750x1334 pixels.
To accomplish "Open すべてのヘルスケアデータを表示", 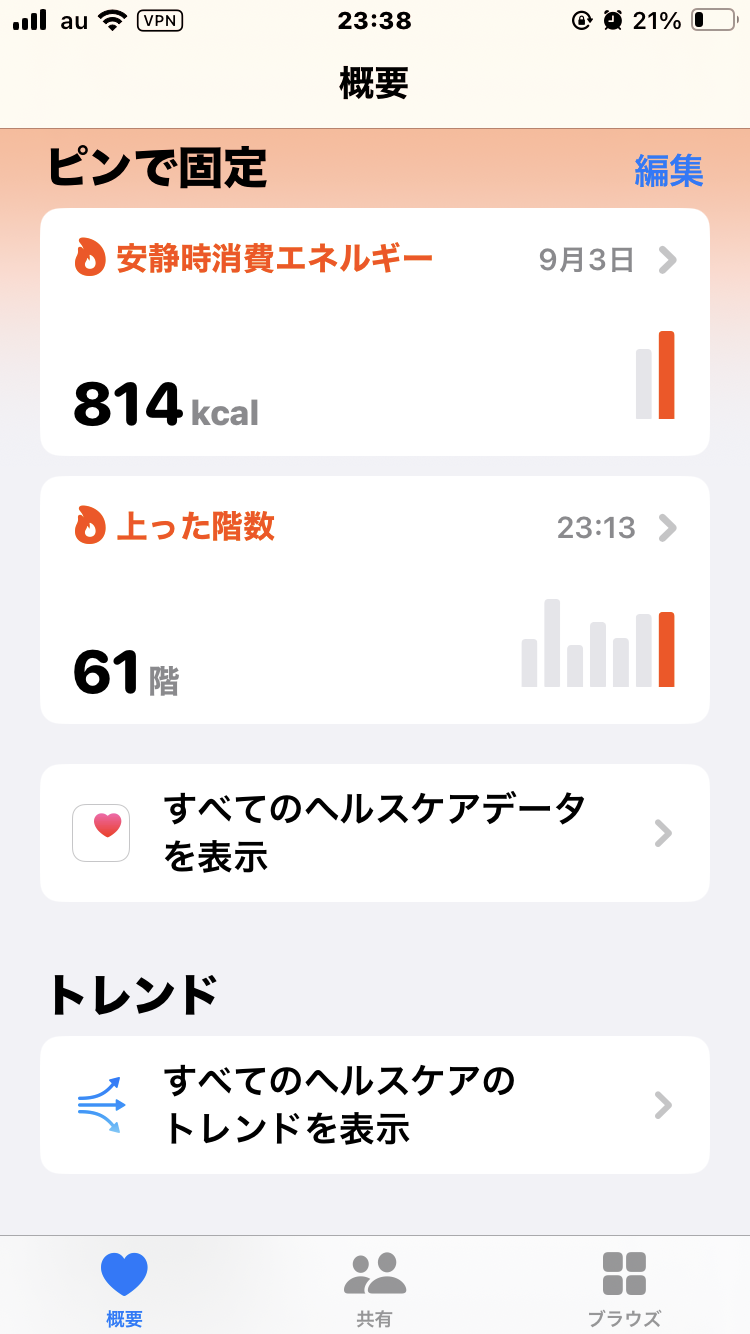I will [x=374, y=833].
